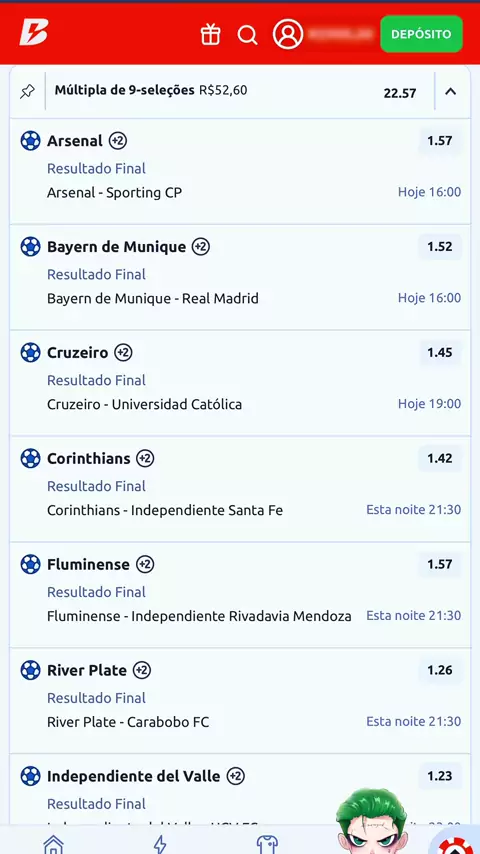Tap the +2 badge next to Arsenal
The width and height of the screenshot is (480, 854).
[118, 141]
